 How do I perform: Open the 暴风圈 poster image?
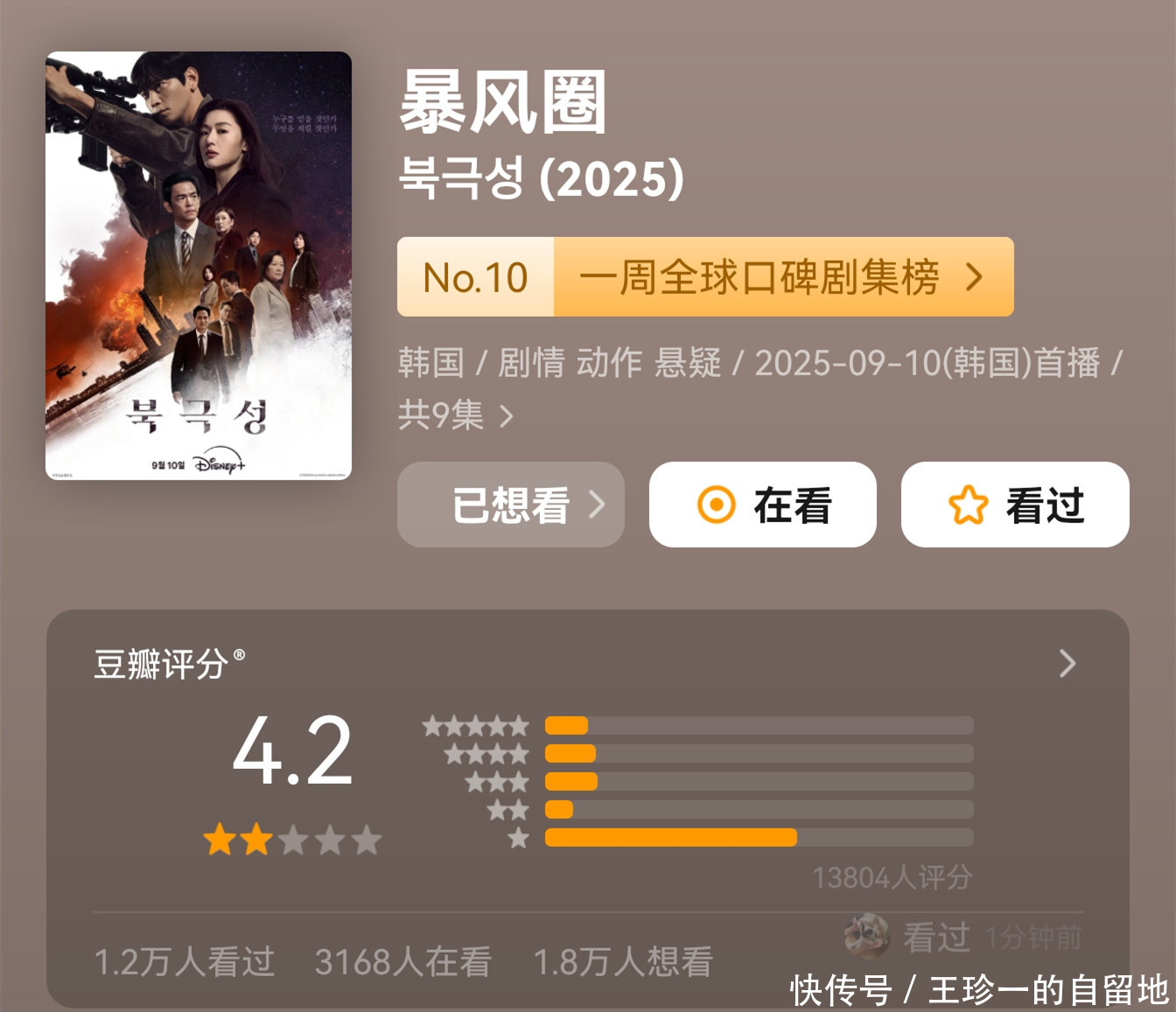(199, 265)
